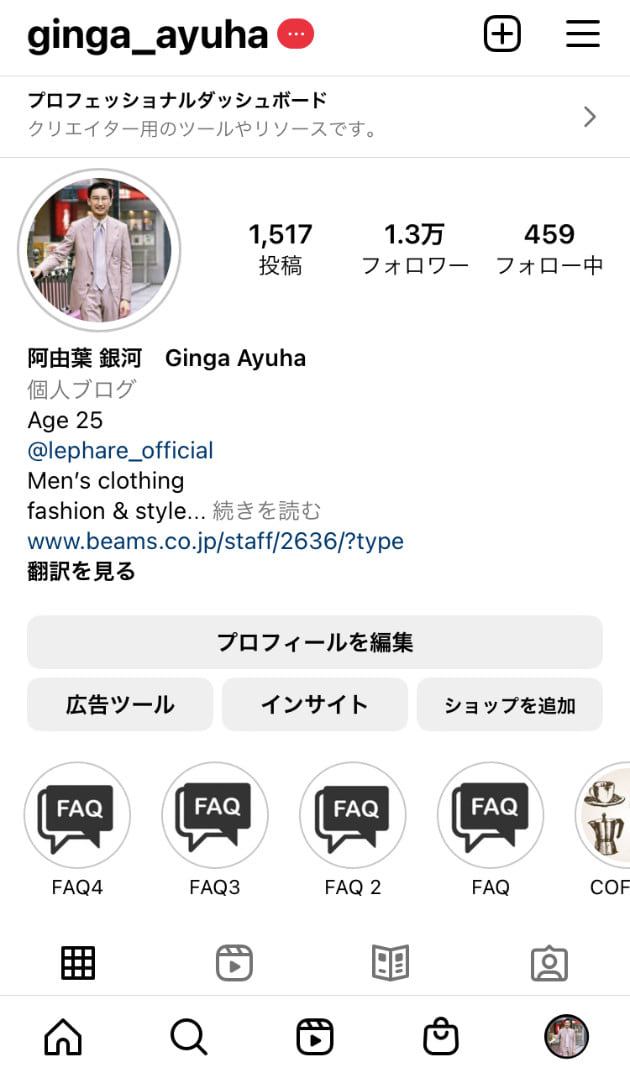This screenshot has height=1078, width=630.
Task: Open the FAQ3 highlight
Action: [214, 815]
